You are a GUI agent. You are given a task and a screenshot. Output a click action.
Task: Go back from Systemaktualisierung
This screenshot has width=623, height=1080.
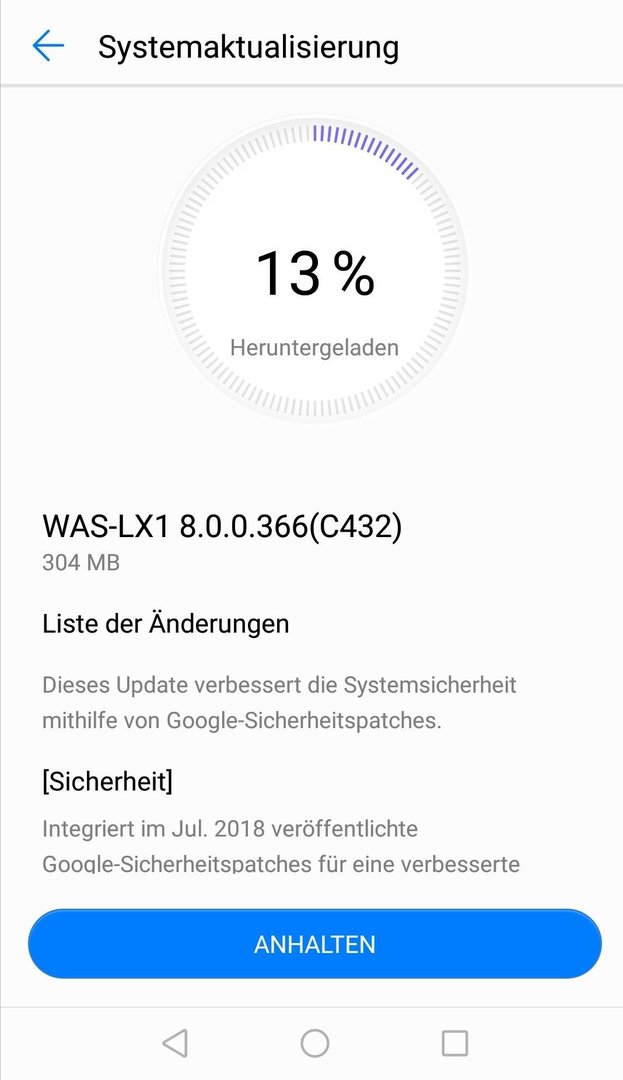[x=48, y=46]
